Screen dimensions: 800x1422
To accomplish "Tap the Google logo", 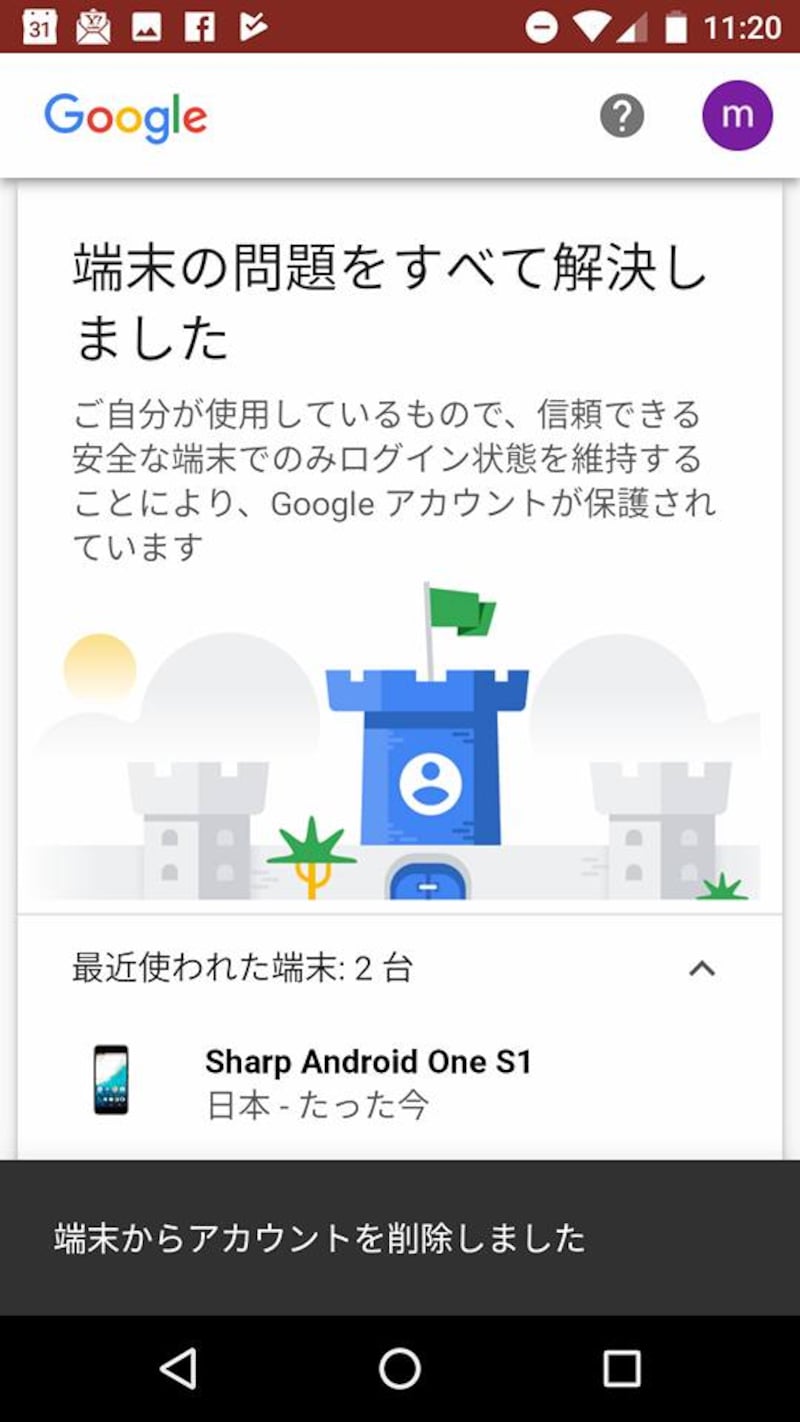I will [x=126, y=117].
